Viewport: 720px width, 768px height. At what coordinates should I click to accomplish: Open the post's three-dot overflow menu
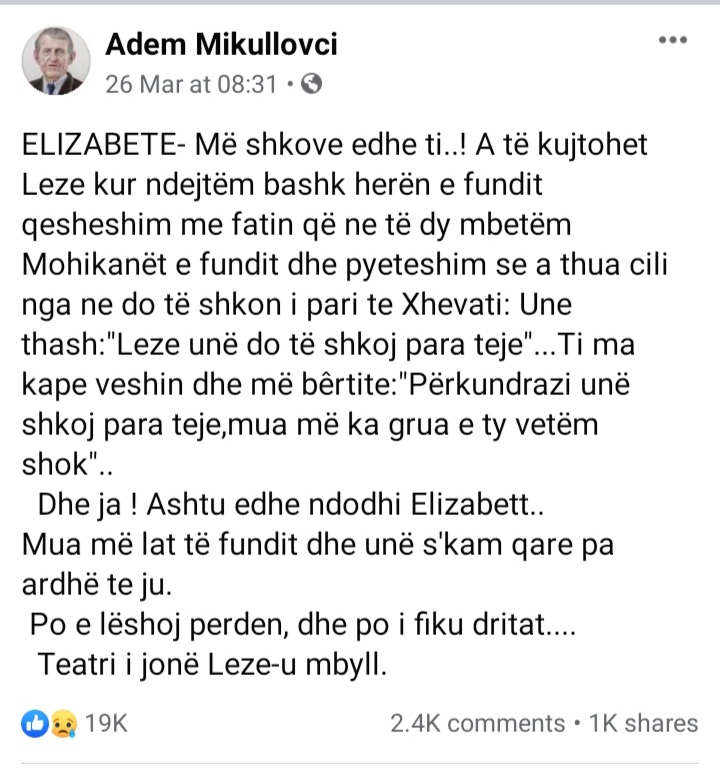[x=671, y=40]
